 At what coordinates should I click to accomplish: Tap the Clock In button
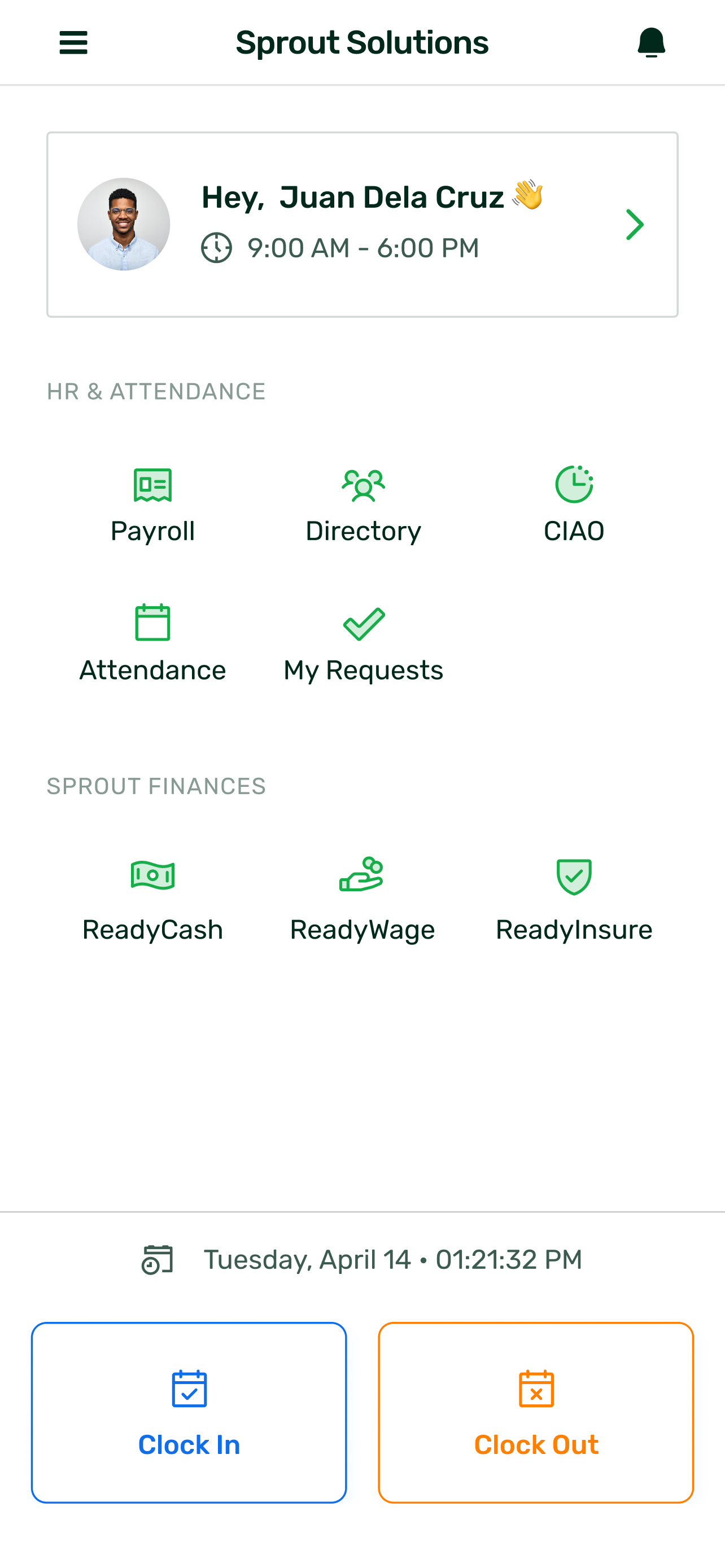coord(189,1412)
